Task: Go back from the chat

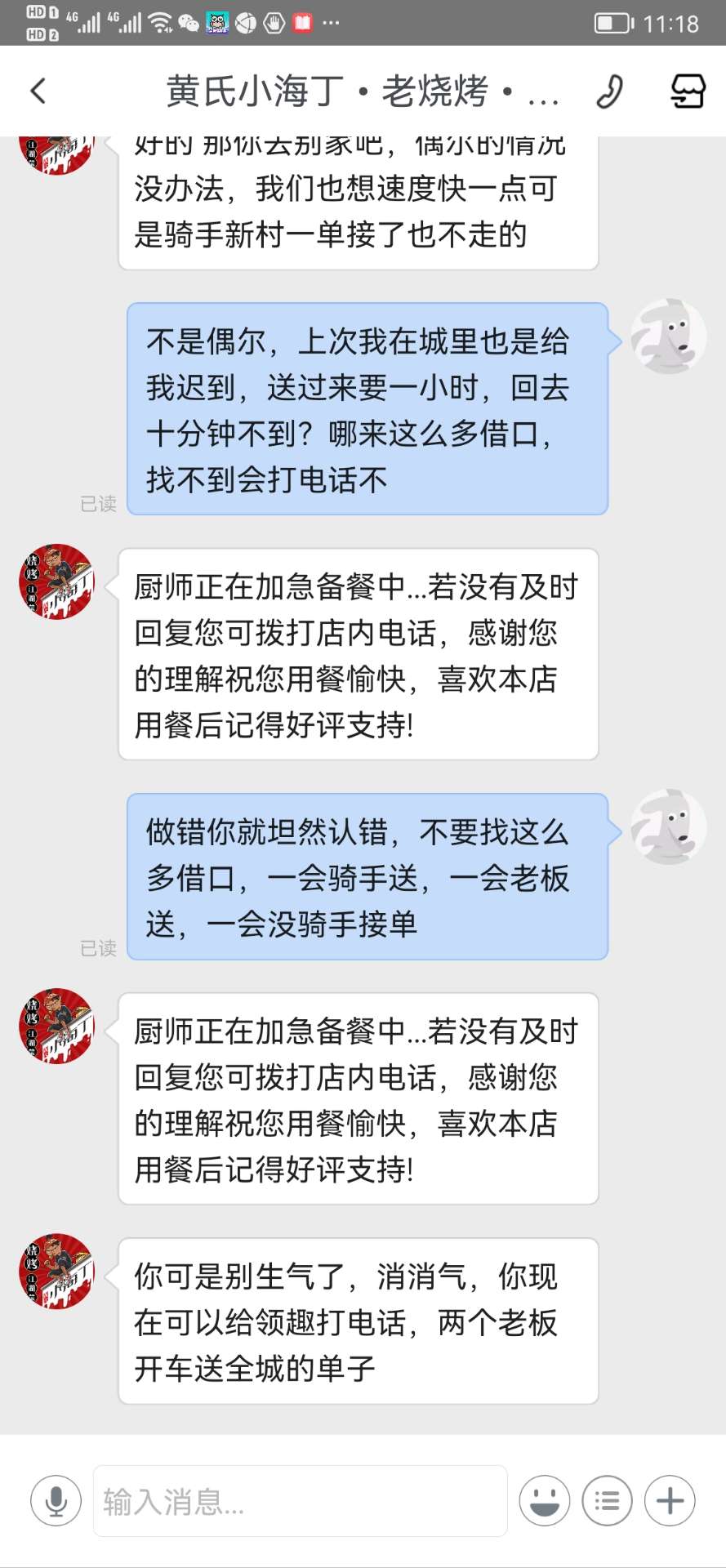Action: [38, 91]
